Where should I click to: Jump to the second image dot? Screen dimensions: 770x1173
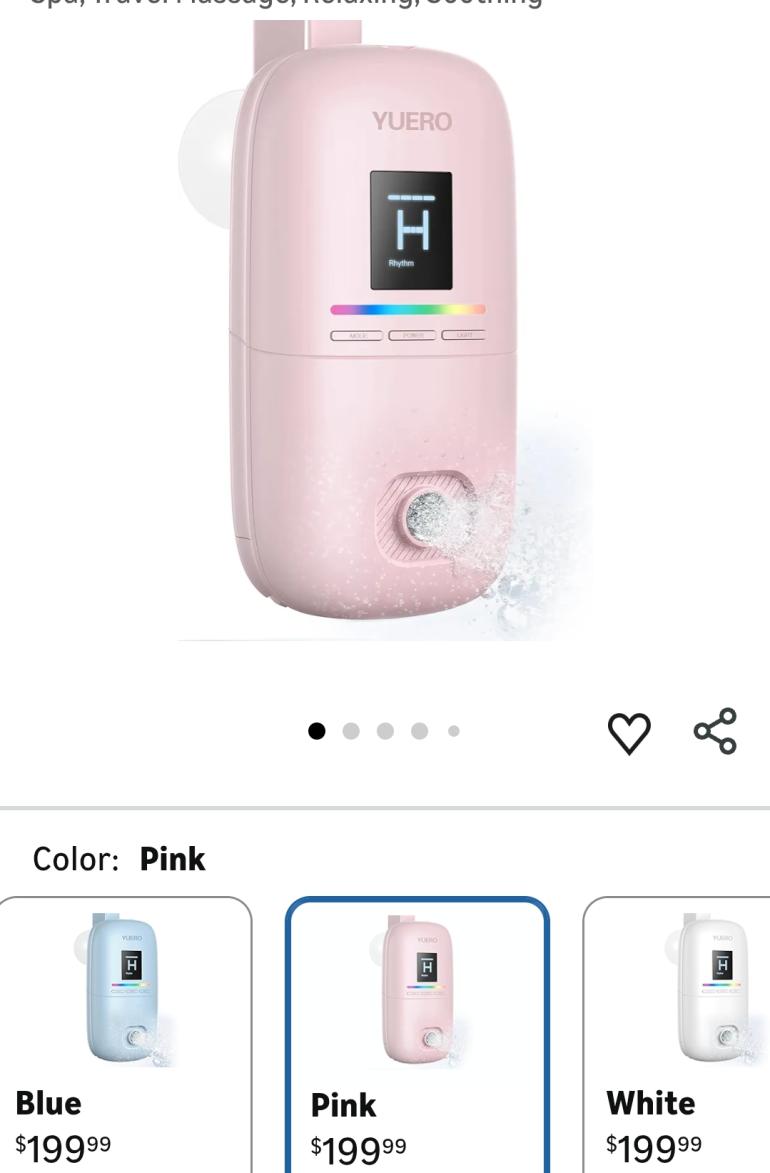[x=351, y=731]
